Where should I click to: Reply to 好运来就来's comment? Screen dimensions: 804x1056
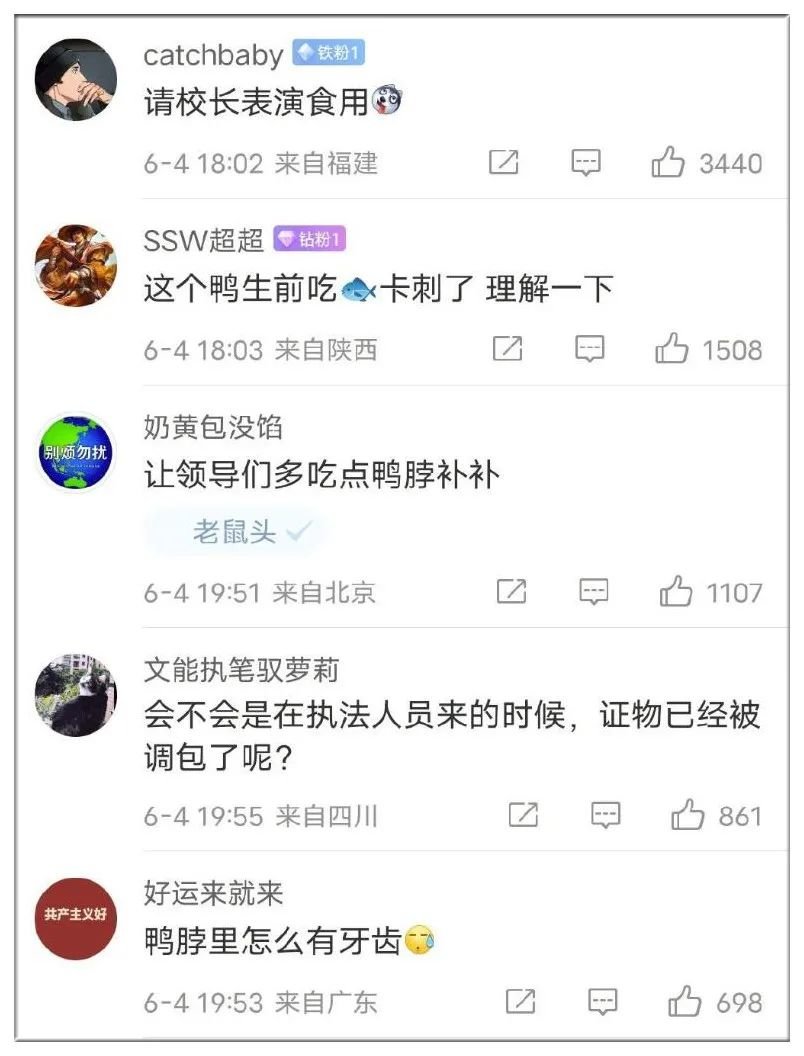[x=602, y=1001]
